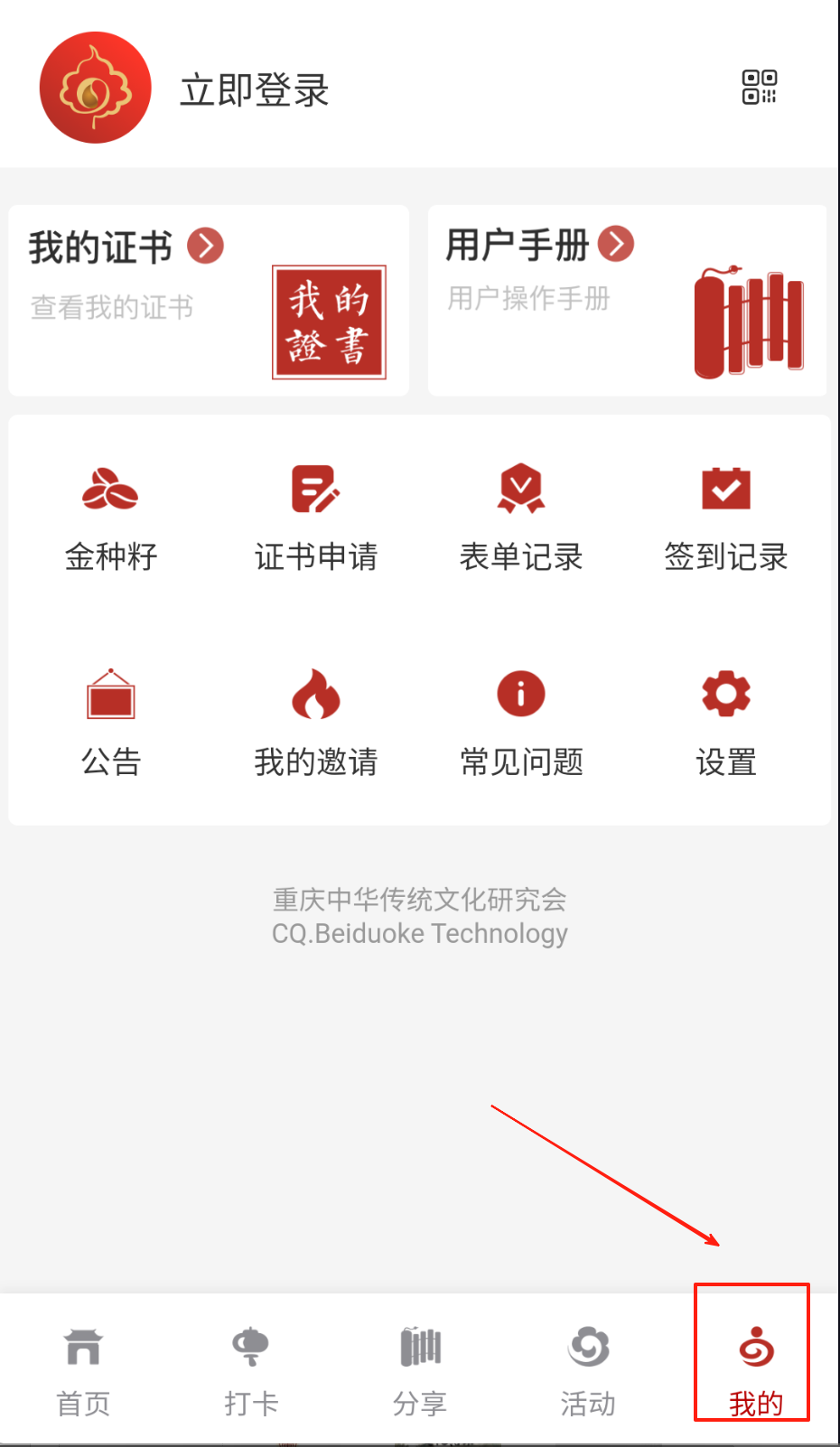Screen dimensions: 840x1447
Task: Tap the profile avatar logo
Action: (95, 88)
